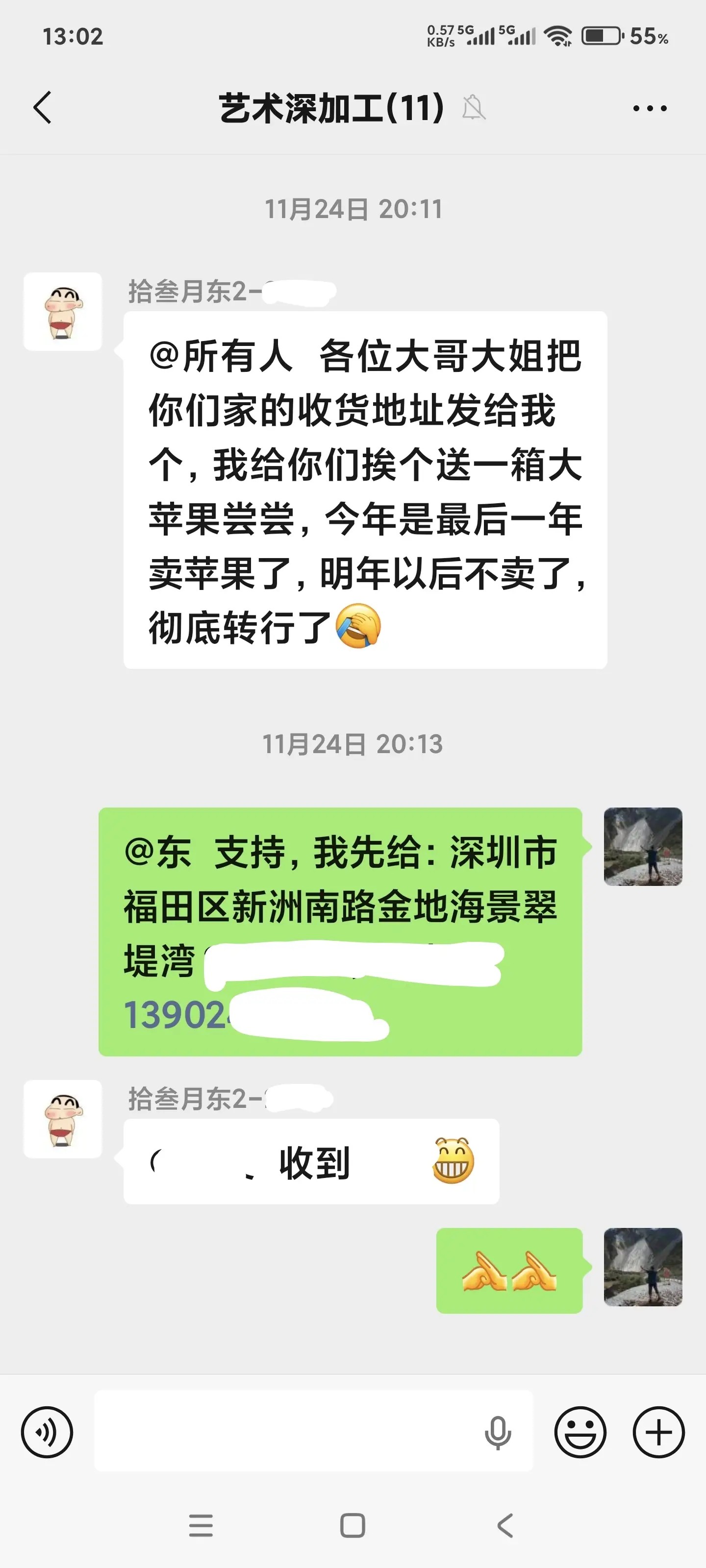706x1568 pixels.
Task: Open the three-dot chat info menu
Action: pos(649,108)
